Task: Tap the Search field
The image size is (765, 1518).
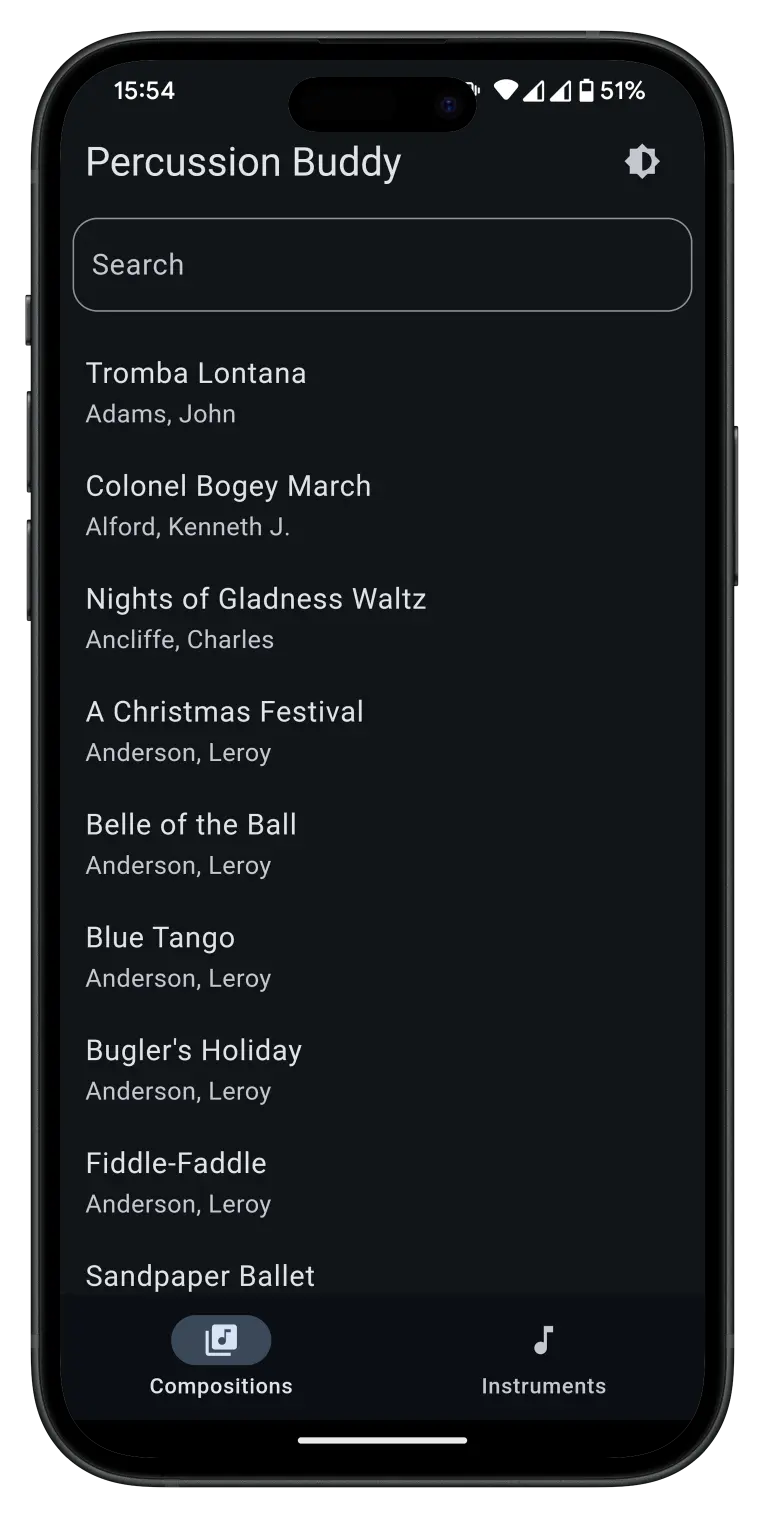Action: (382, 265)
